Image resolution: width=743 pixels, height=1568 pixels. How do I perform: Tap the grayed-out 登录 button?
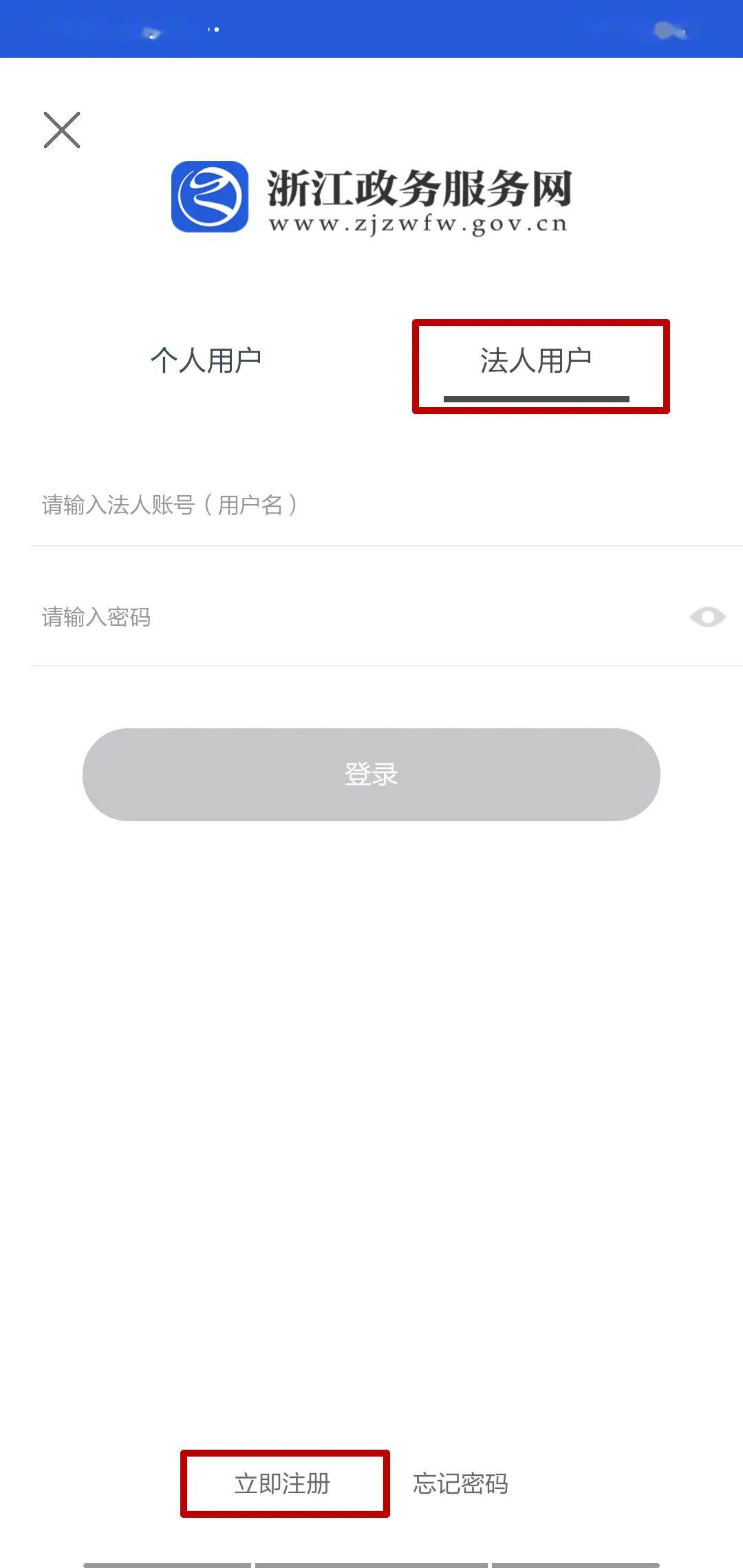[371, 774]
